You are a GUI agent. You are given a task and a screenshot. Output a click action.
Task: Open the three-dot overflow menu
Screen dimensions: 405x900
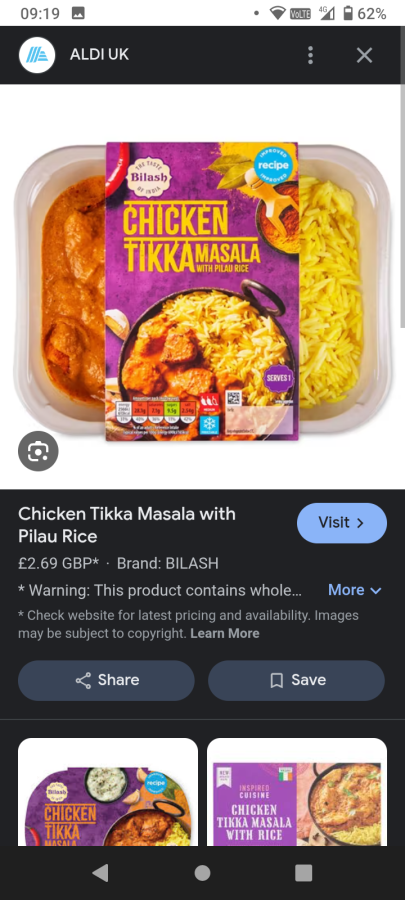(x=310, y=55)
